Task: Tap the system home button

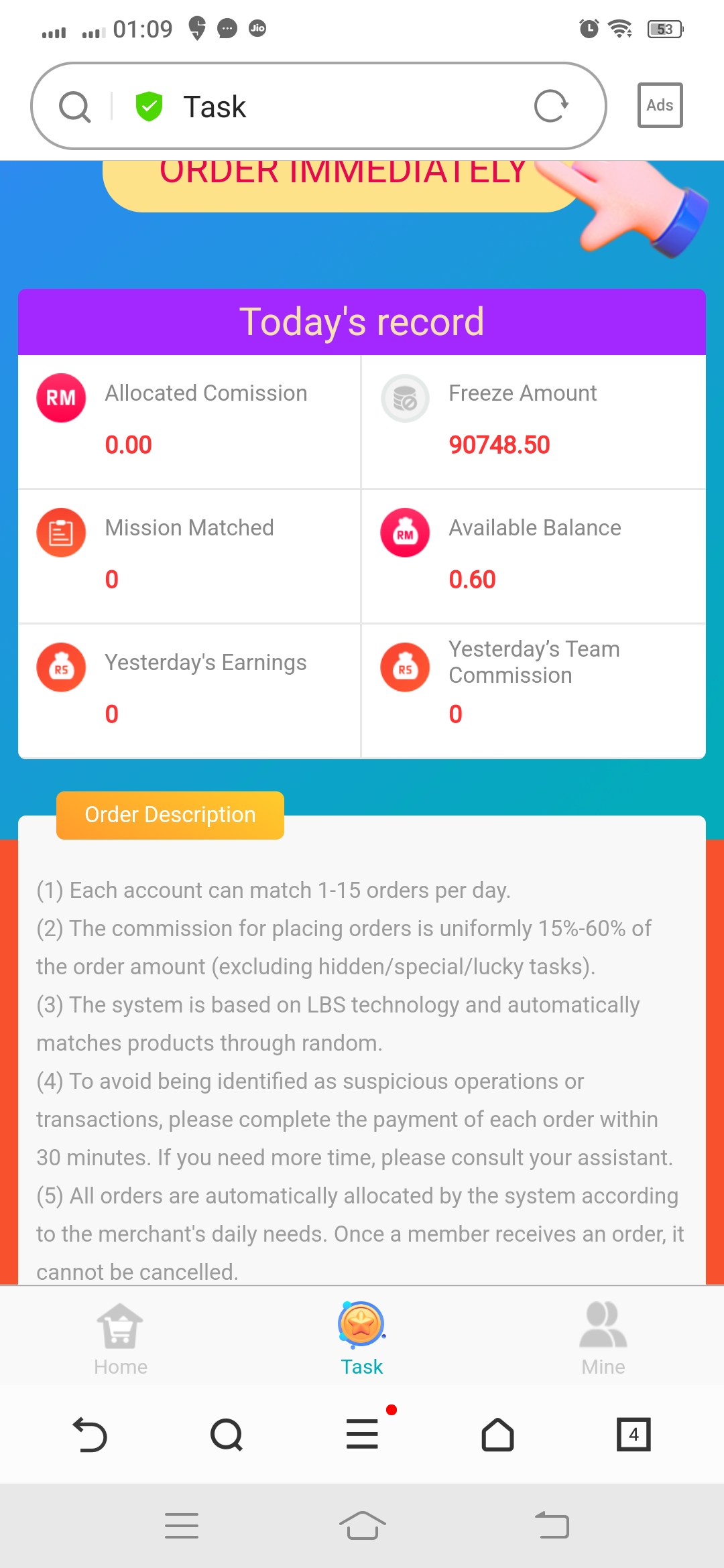Action: [362, 1526]
